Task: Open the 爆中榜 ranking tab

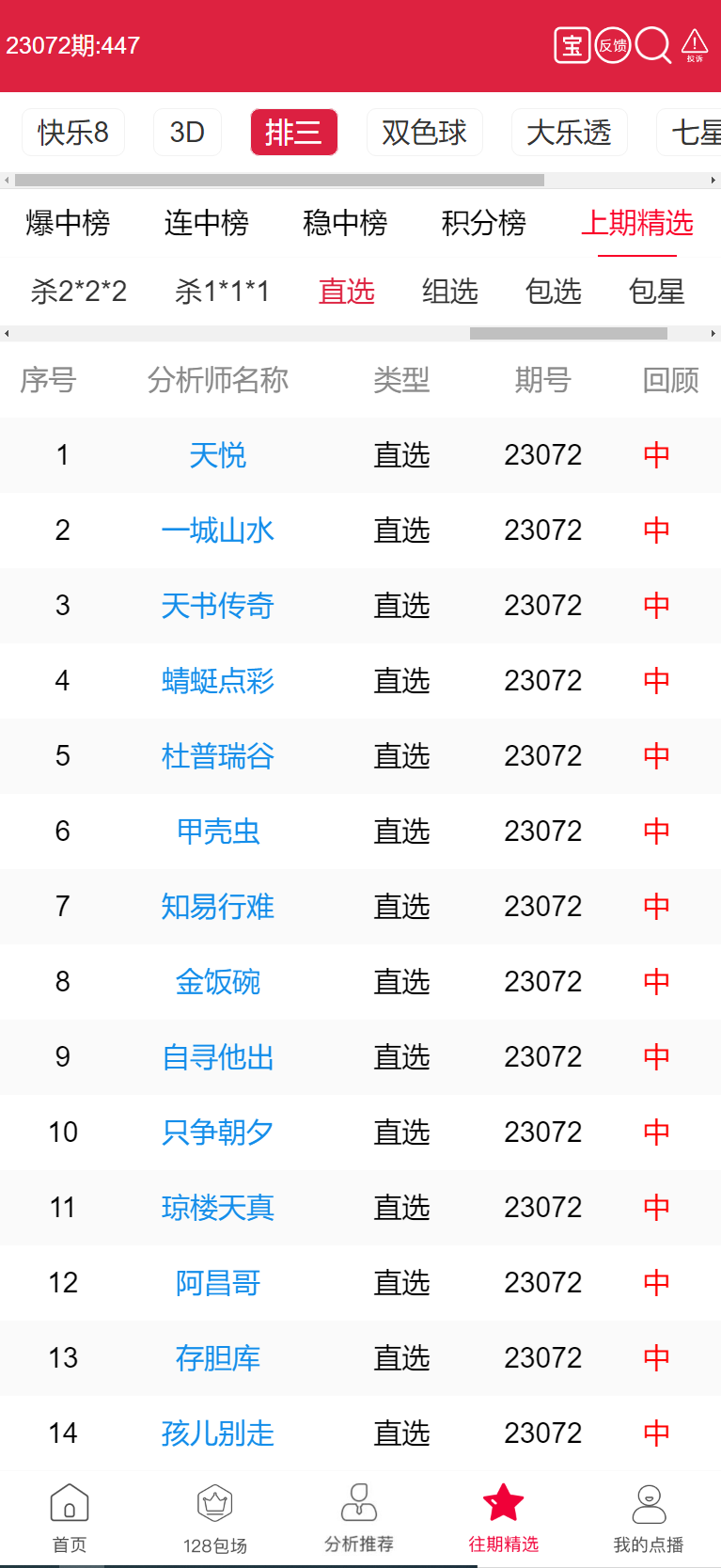Action: 68,223
